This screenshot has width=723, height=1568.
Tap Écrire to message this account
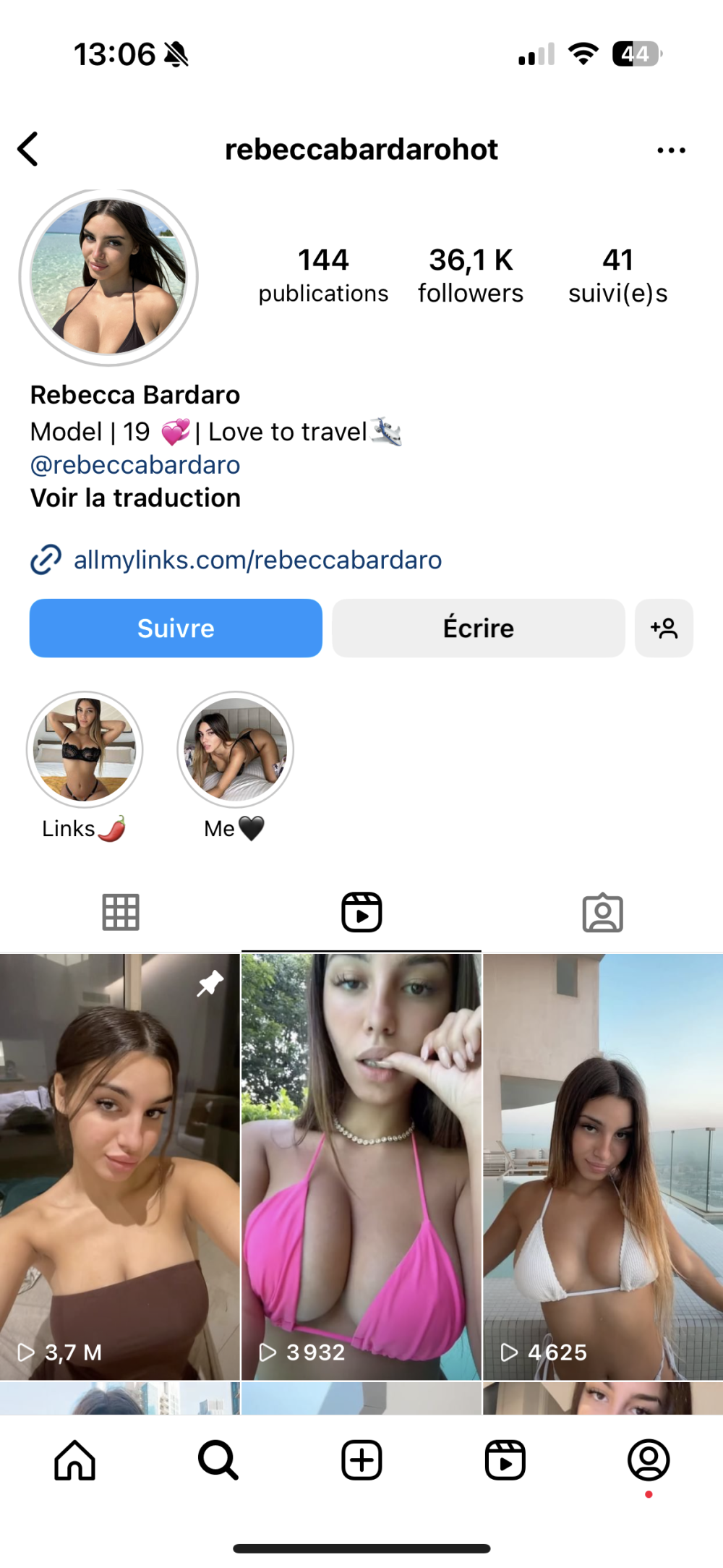click(478, 628)
